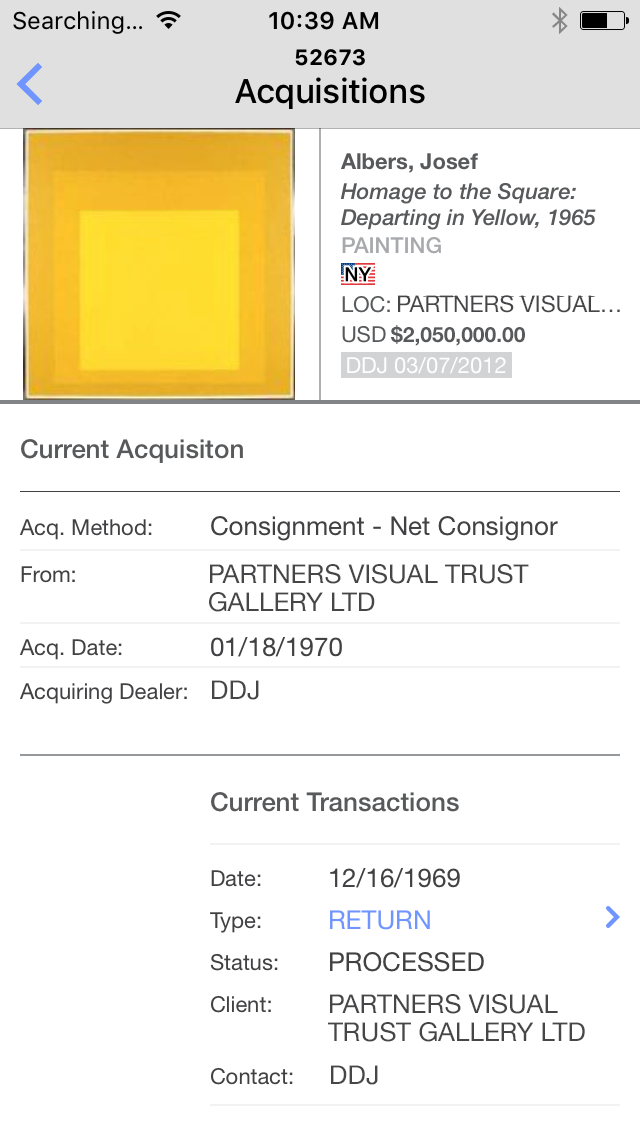This screenshot has height=1136, width=640.
Task: Open the RETURN transaction details
Action: pyautogui.click(x=380, y=920)
